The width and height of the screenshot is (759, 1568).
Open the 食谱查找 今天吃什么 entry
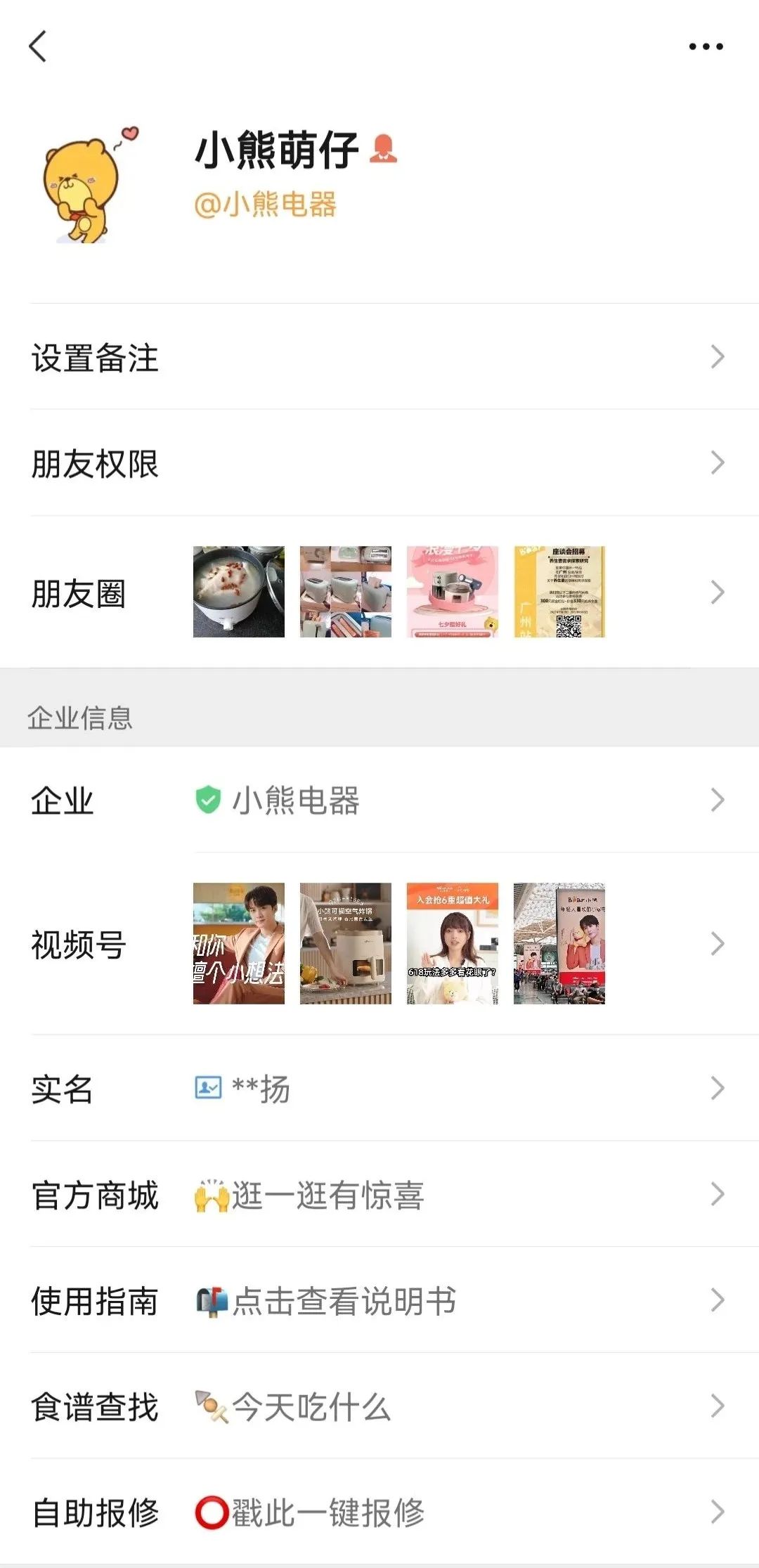pyautogui.click(x=379, y=1406)
